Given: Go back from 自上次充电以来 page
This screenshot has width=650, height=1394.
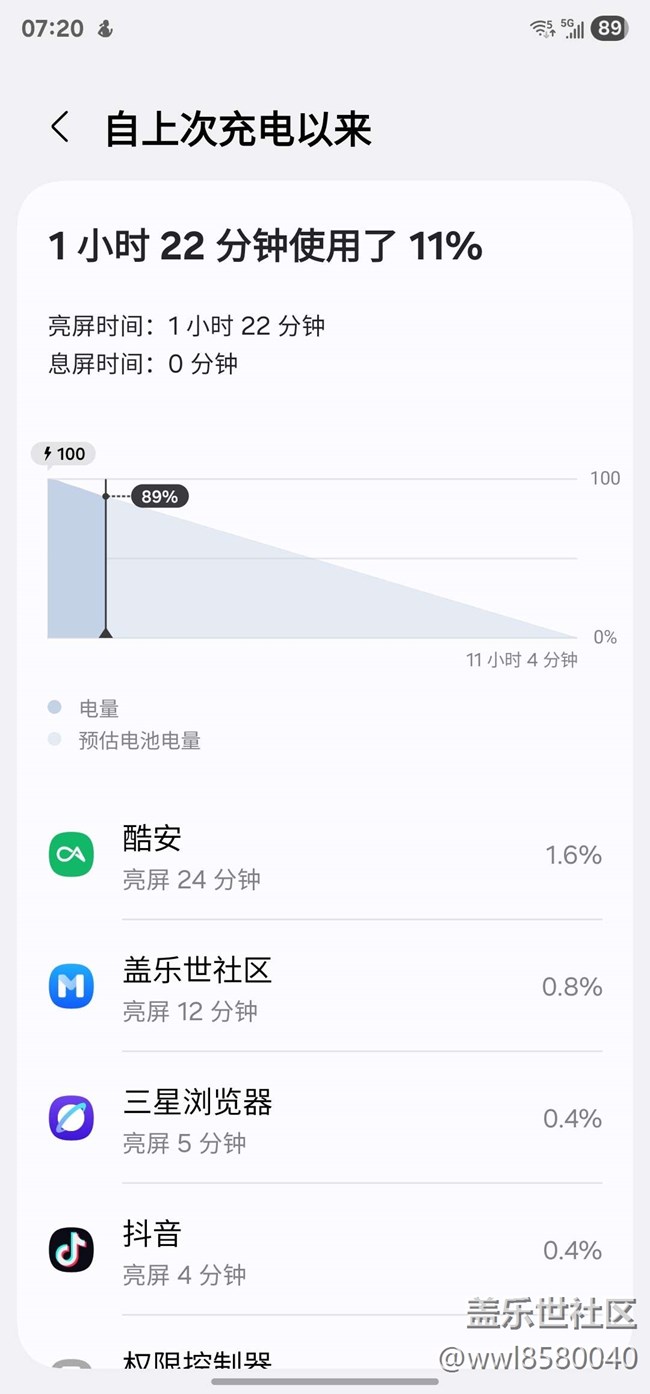Looking at the screenshot, I should [x=60, y=128].
